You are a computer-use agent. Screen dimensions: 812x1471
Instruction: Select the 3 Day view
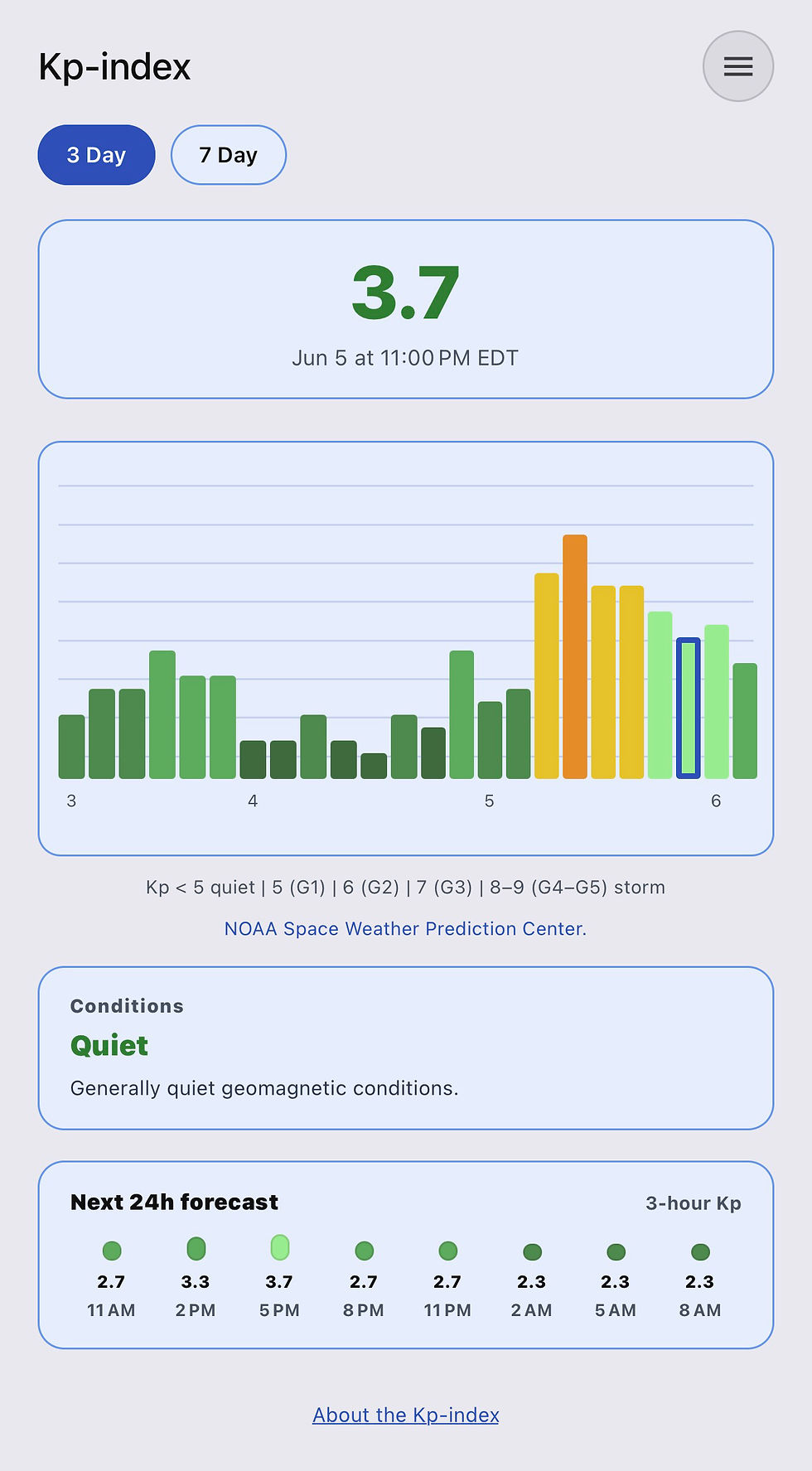96,155
